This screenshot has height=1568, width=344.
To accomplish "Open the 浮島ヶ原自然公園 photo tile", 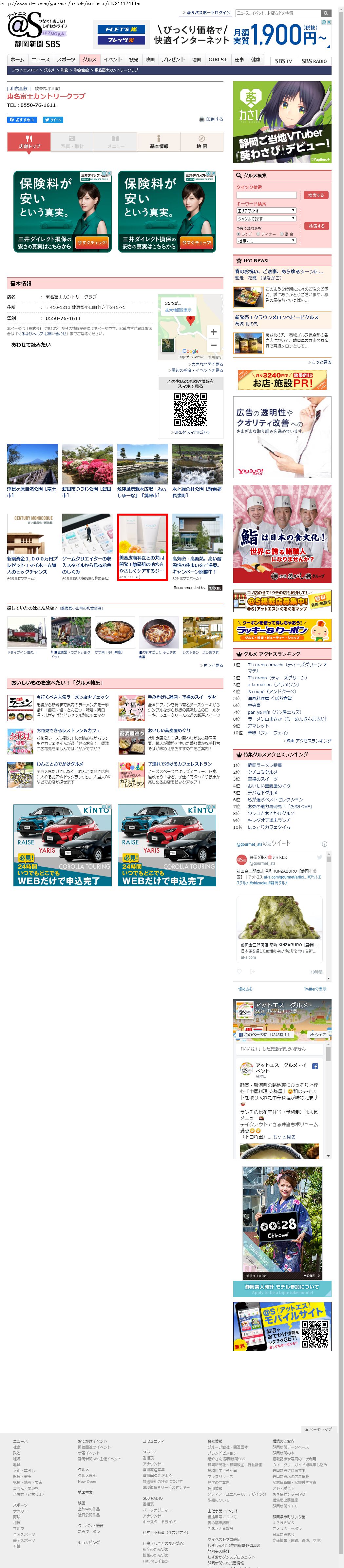I will [x=32, y=470].
